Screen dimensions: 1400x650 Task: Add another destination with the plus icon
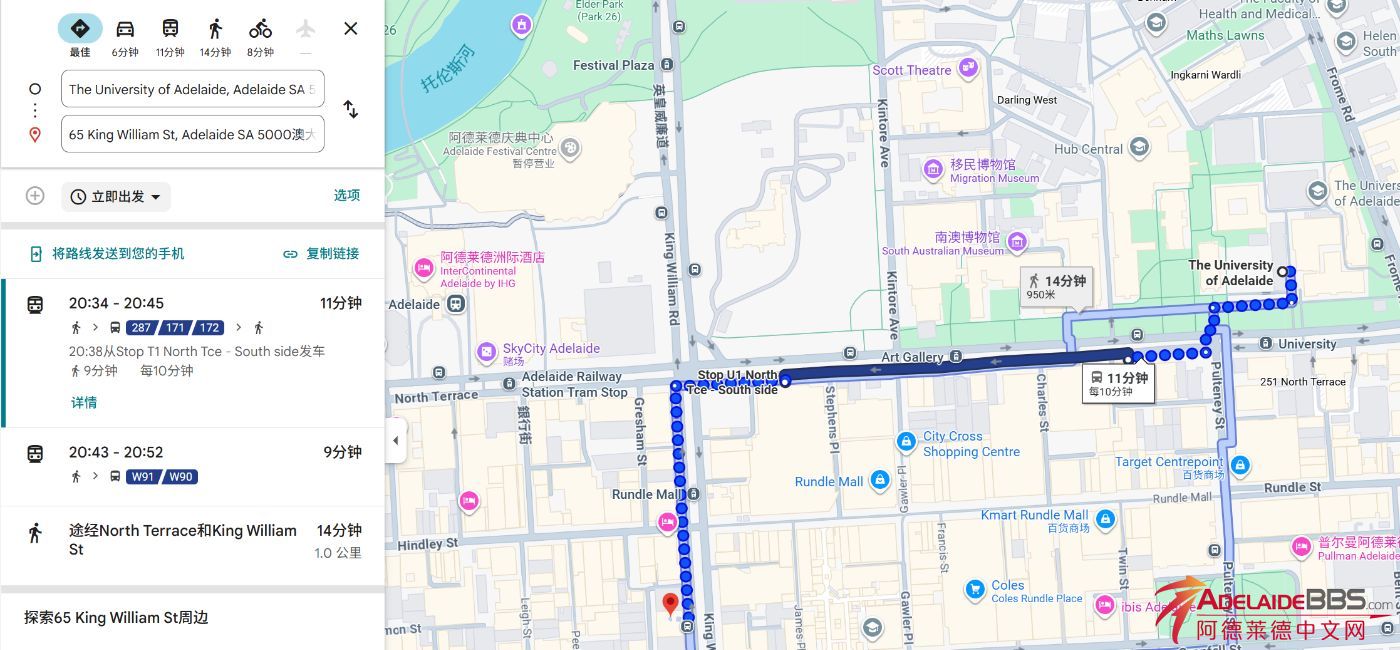pos(35,196)
